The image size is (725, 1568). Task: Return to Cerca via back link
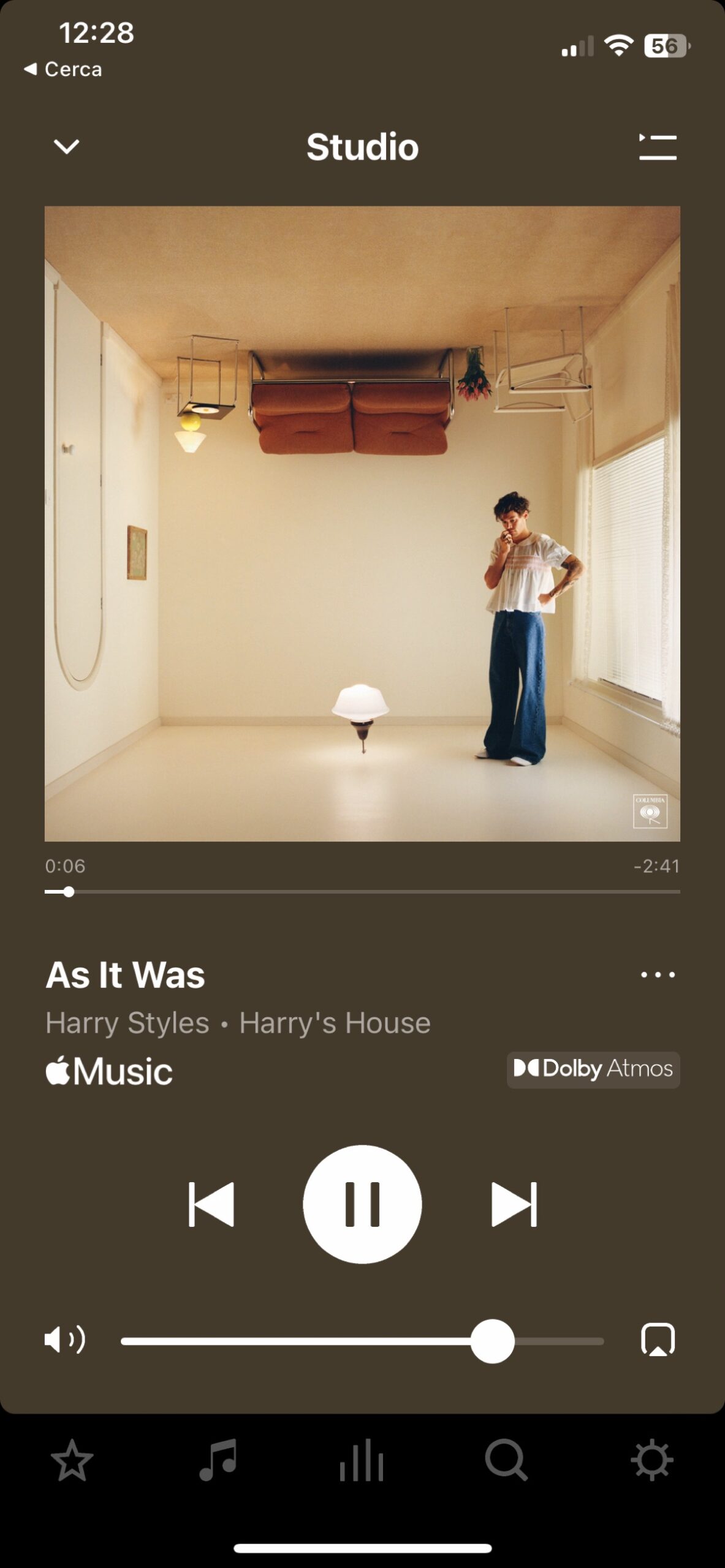click(63, 69)
